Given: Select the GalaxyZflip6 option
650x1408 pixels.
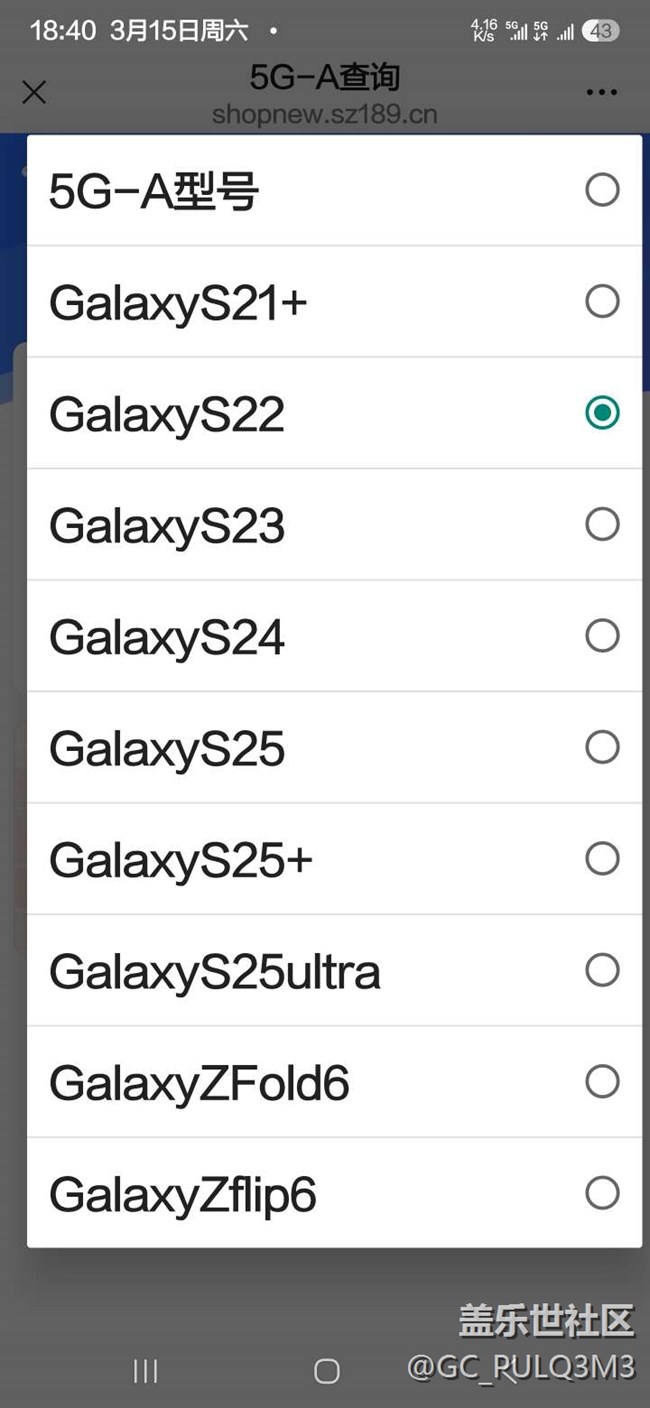Looking at the screenshot, I should coord(334,1193).
